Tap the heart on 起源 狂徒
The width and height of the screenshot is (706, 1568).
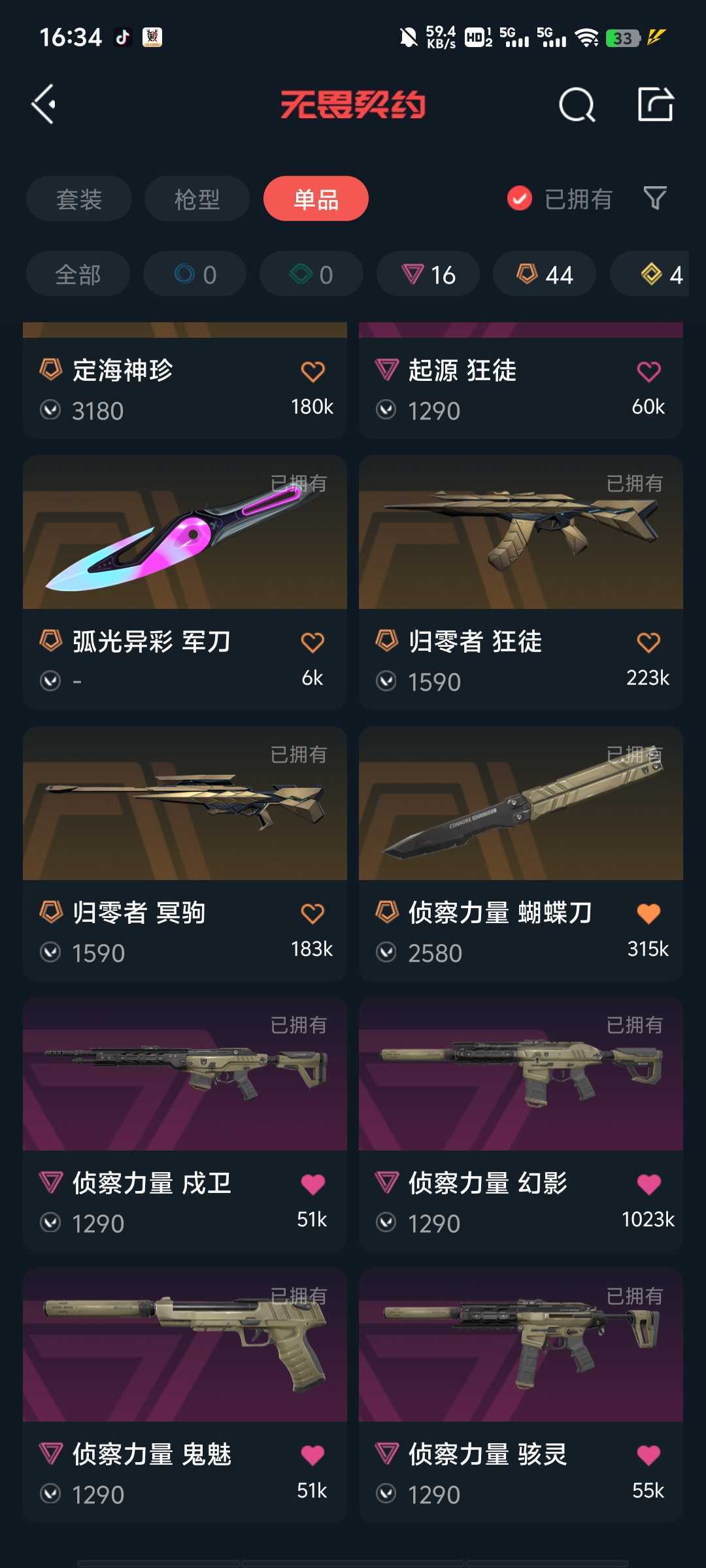pyautogui.click(x=648, y=372)
